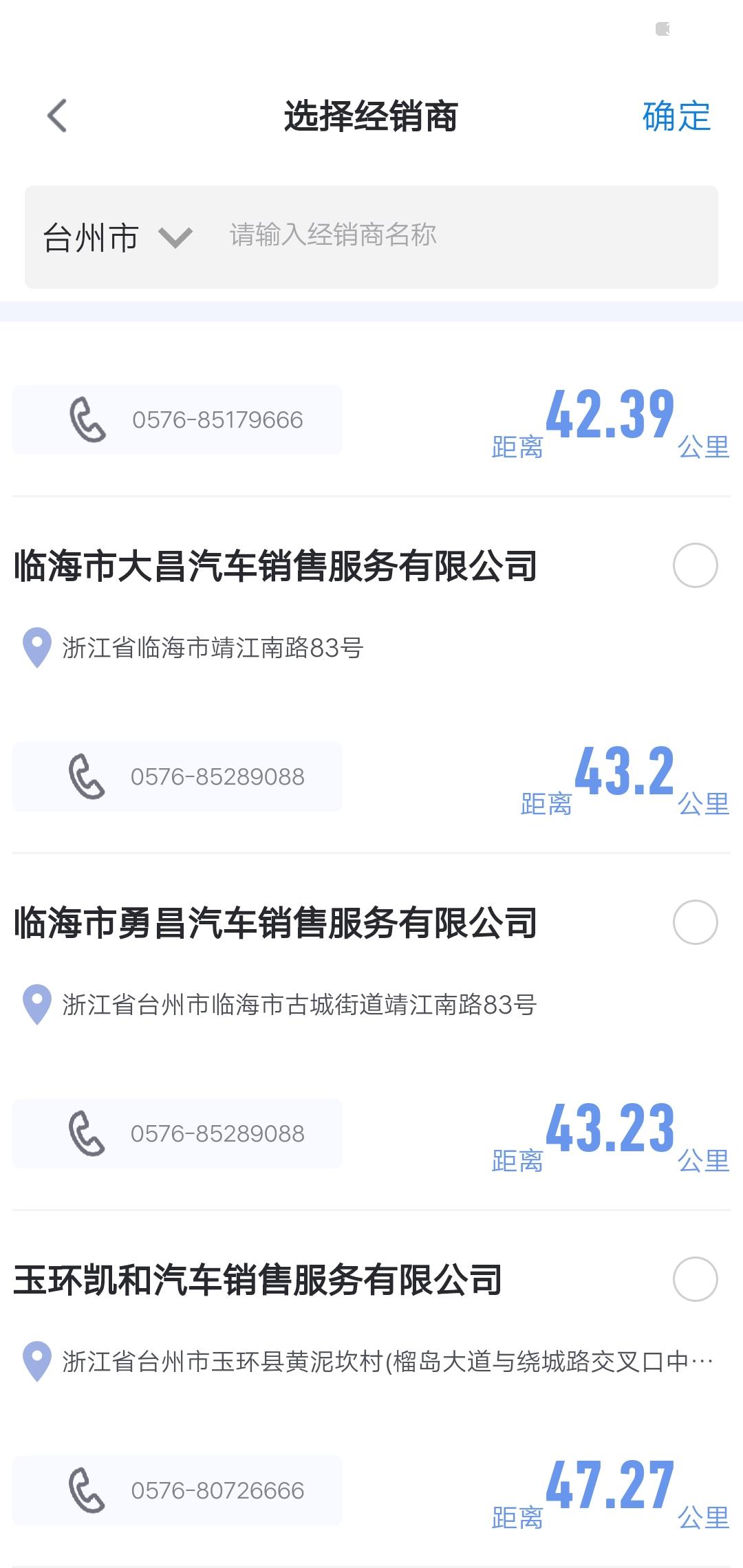This screenshot has width=743, height=1568.
Task: Click the chevron arrow next to 台州市
Action: [x=175, y=236]
